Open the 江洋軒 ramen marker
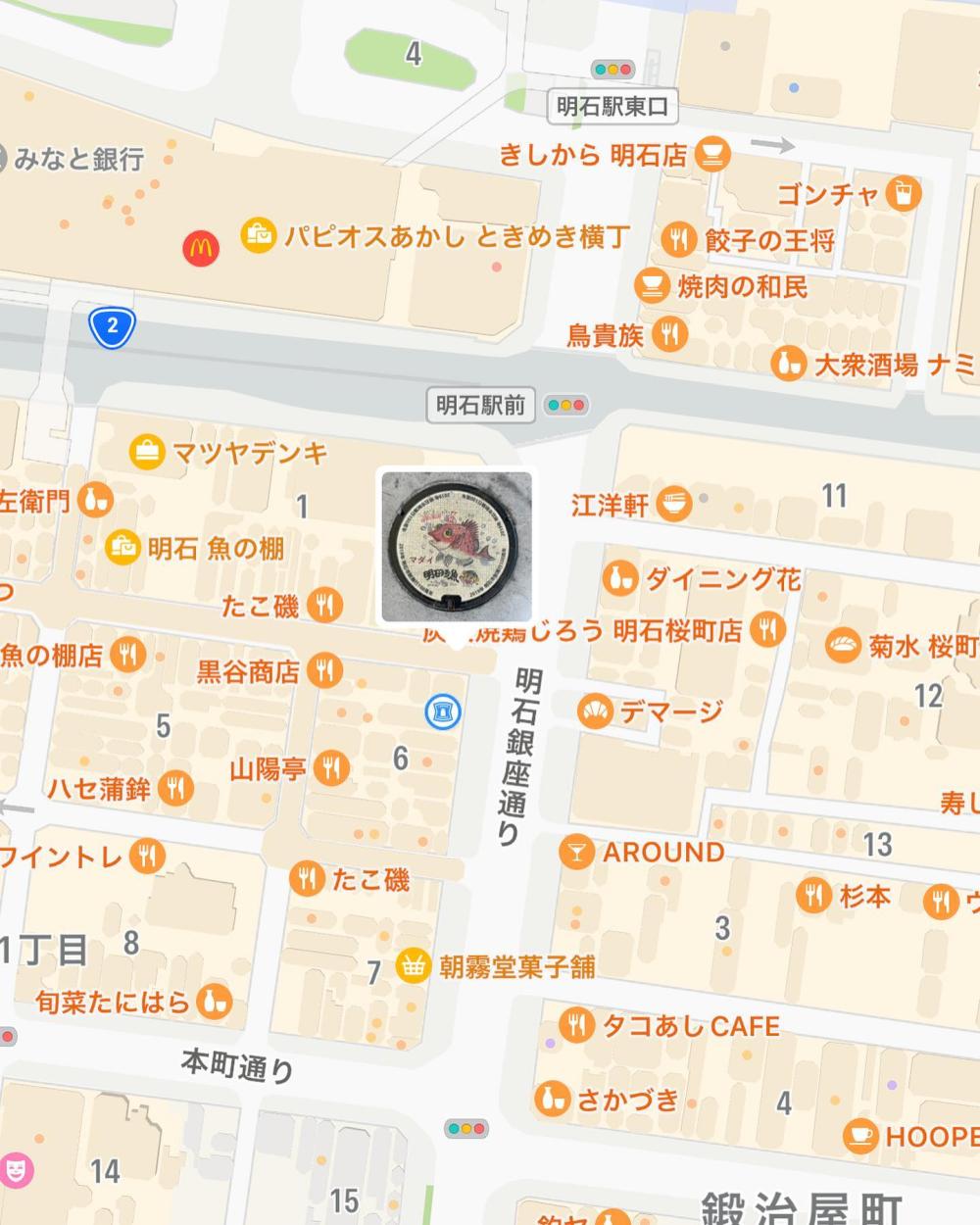This screenshot has width=980, height=1225. point(673,505)
